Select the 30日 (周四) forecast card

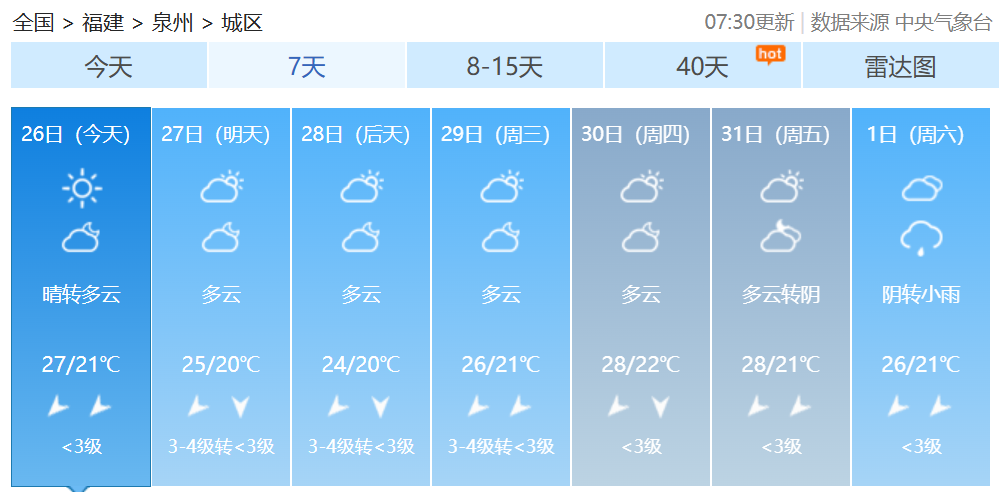click(641, 296)
